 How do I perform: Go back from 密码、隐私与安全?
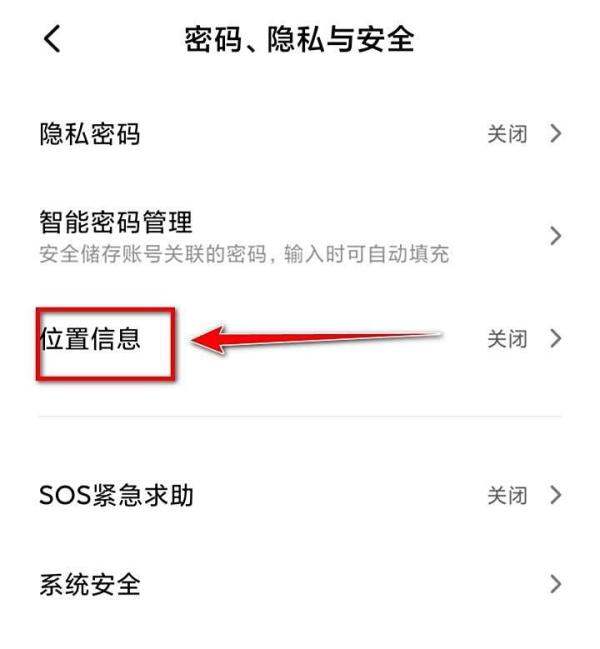[x=52, y=39]
